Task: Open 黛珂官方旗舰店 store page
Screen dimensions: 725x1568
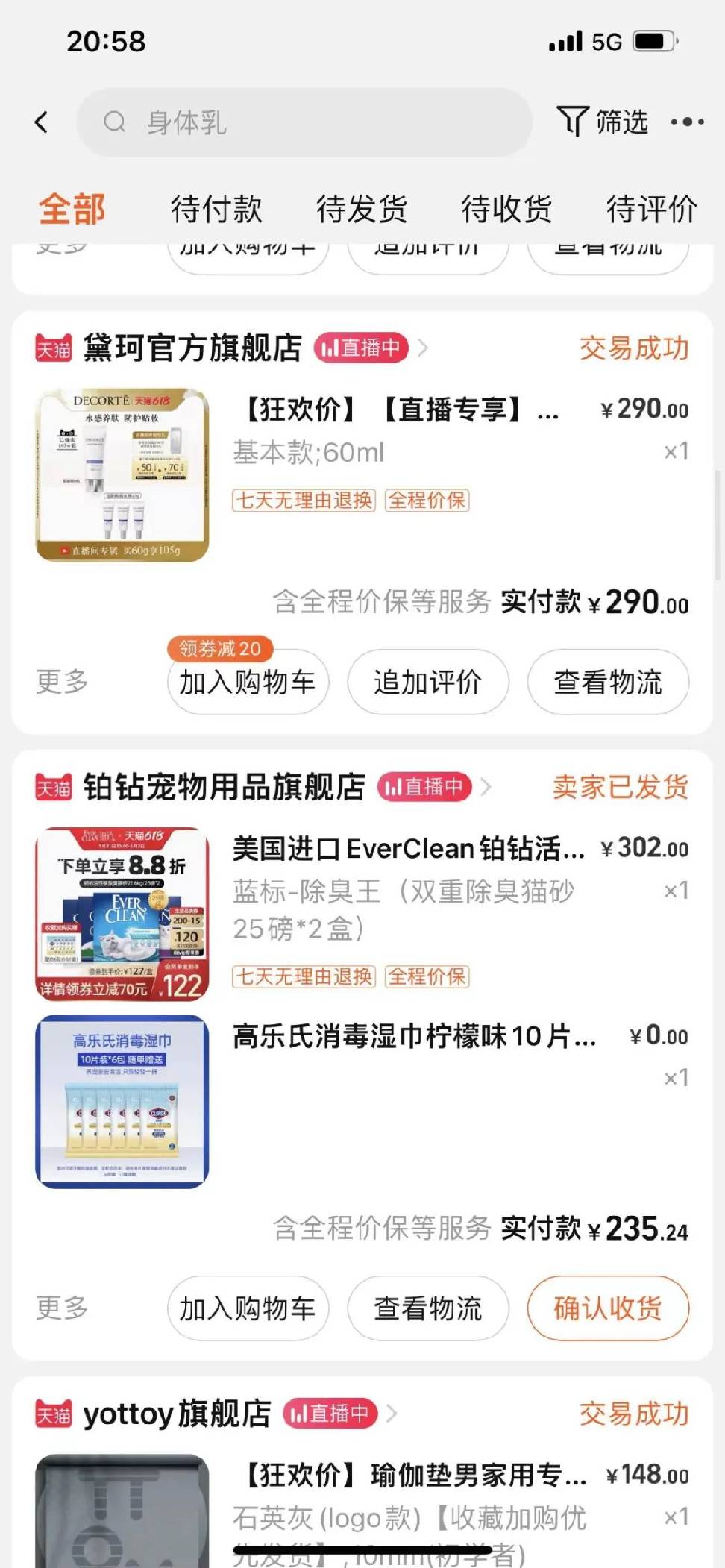Action: coord(192,348)
